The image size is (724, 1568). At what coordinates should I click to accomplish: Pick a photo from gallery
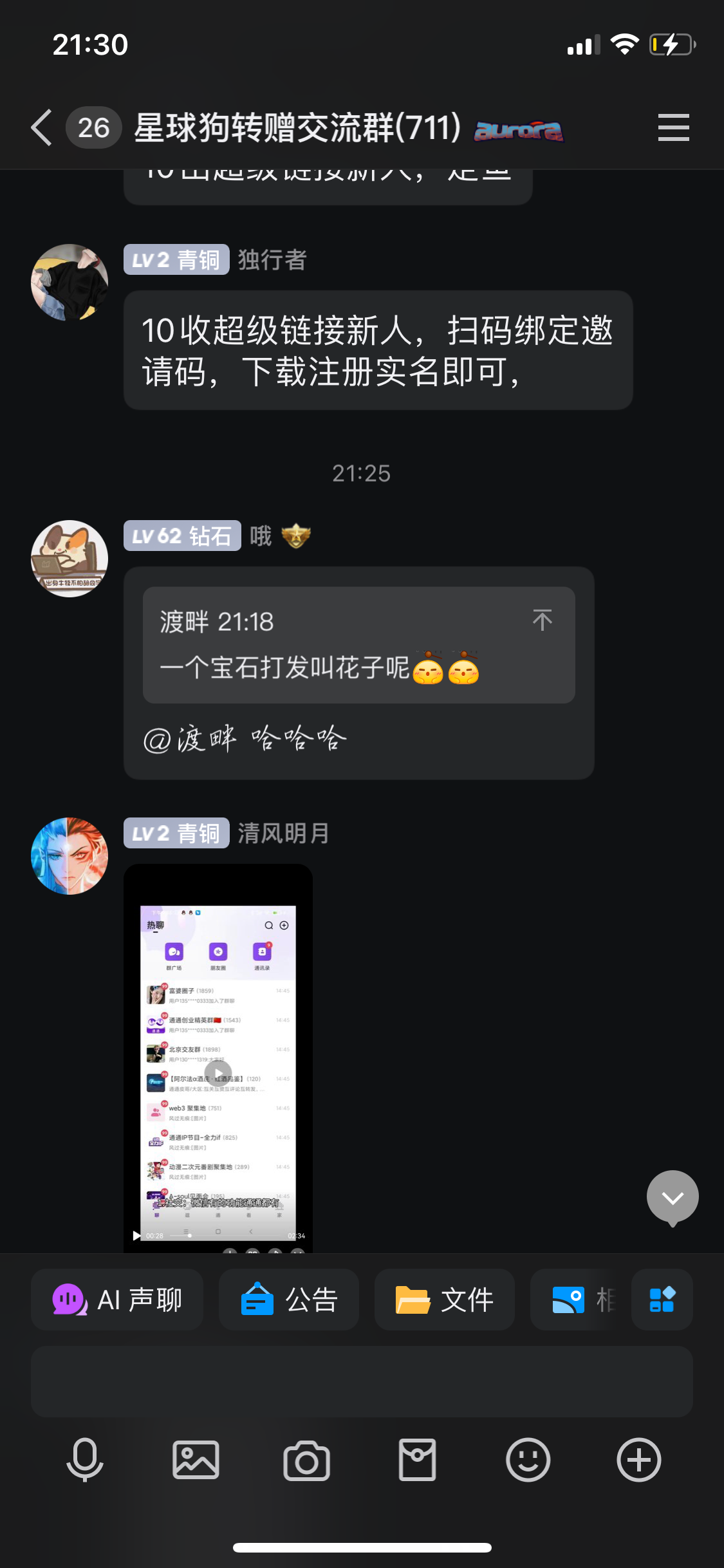pyautogui.click(x=196, y=1460)
